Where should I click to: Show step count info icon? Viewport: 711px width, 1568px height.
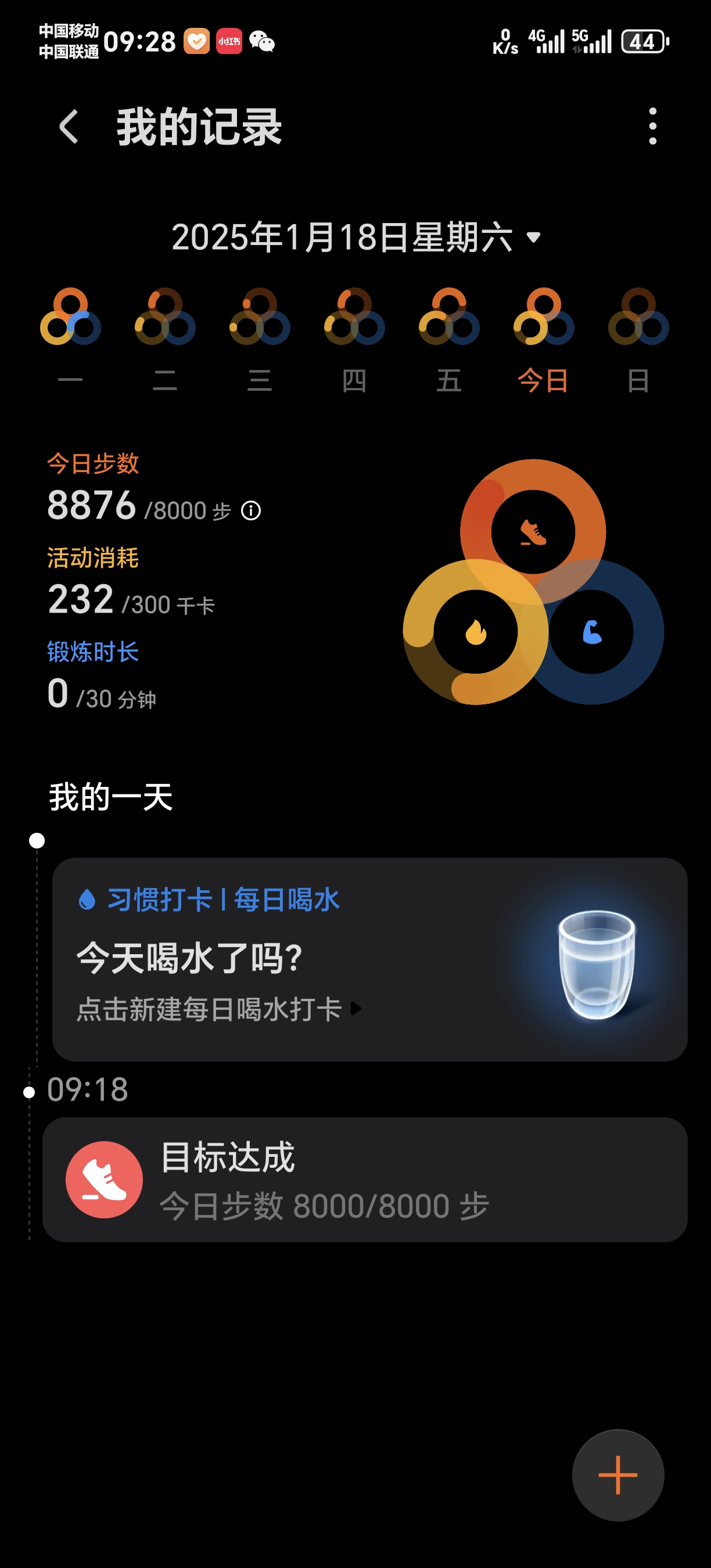[x=251, y=510]
